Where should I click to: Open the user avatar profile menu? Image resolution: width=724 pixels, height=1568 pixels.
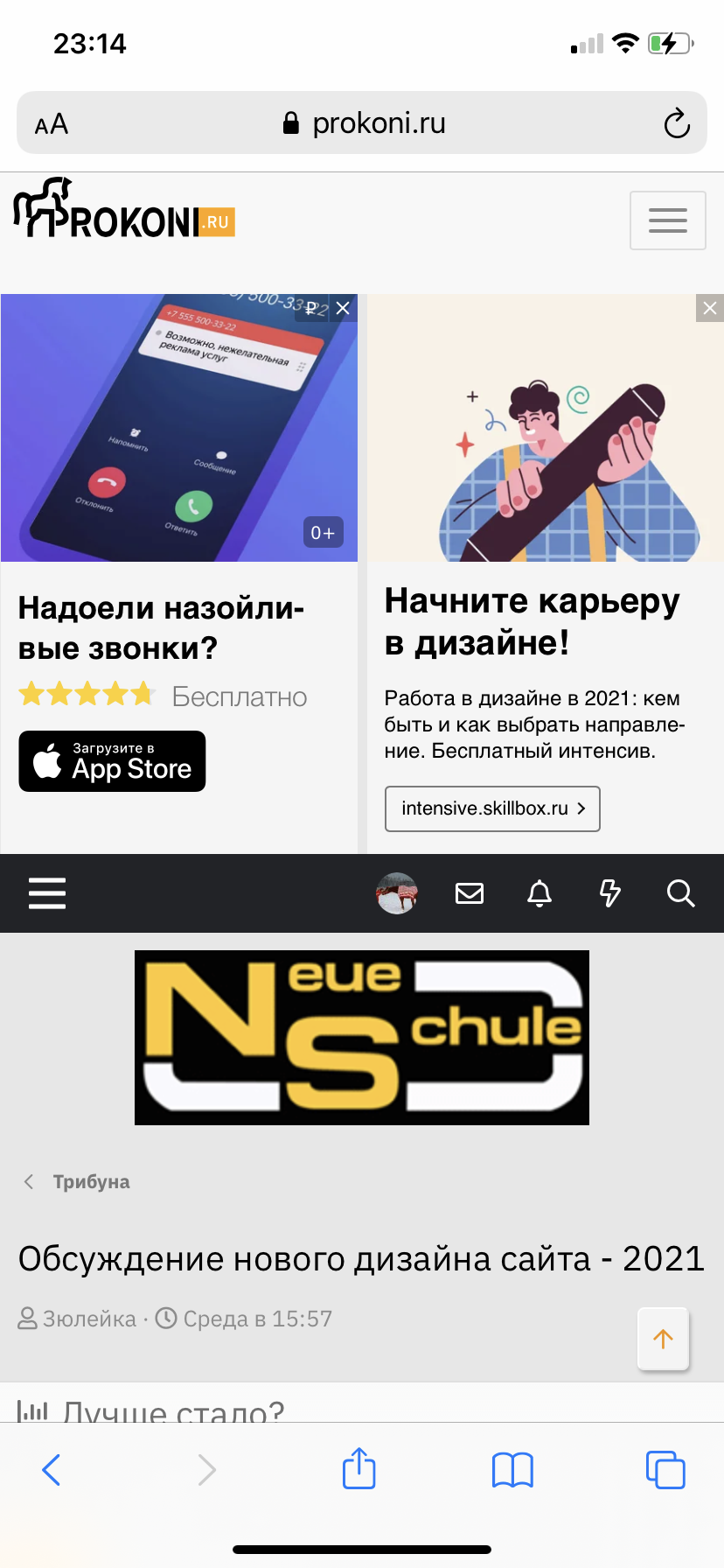(396, 893)
